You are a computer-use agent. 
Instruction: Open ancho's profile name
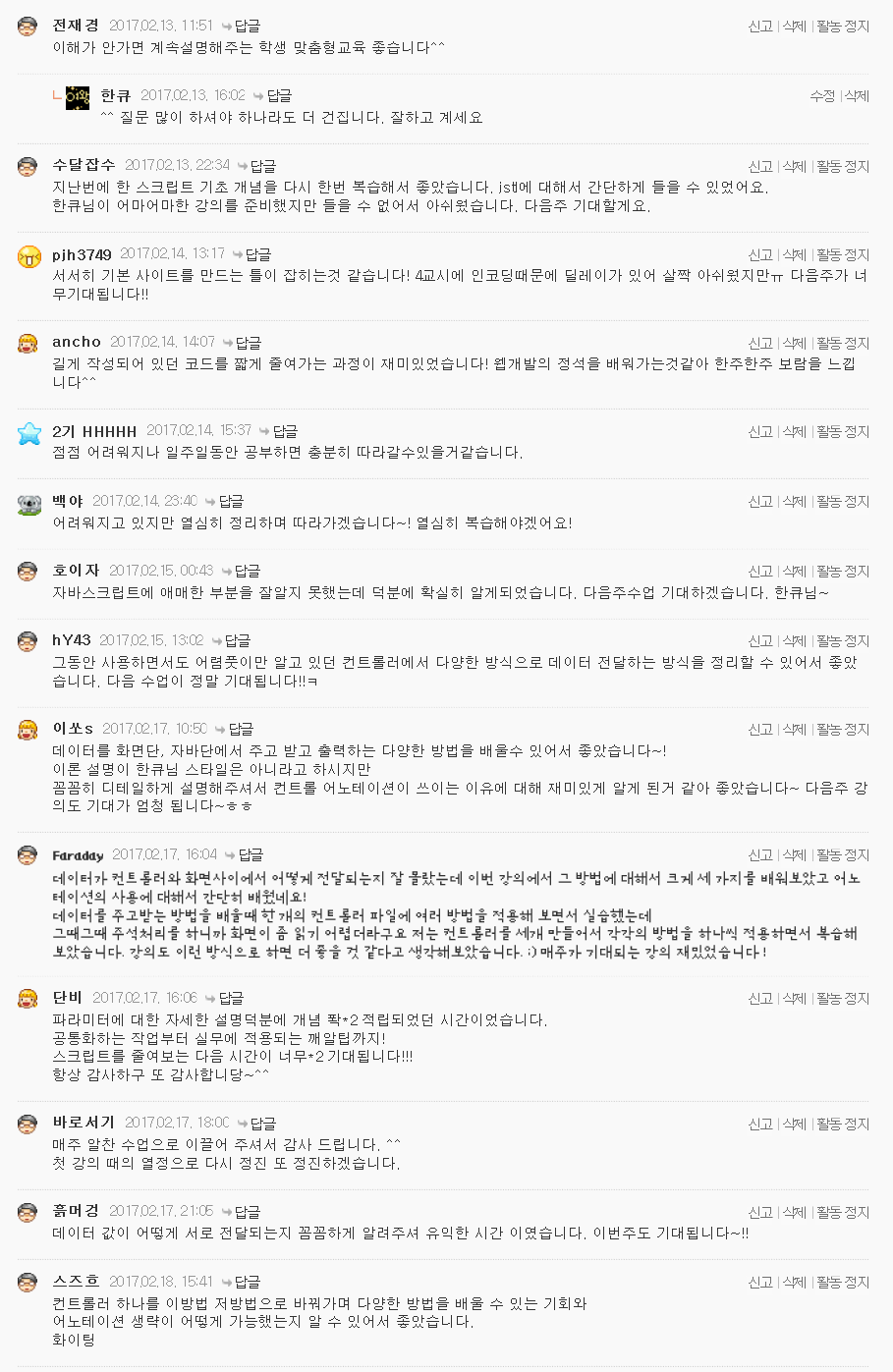tap(77, 342)
